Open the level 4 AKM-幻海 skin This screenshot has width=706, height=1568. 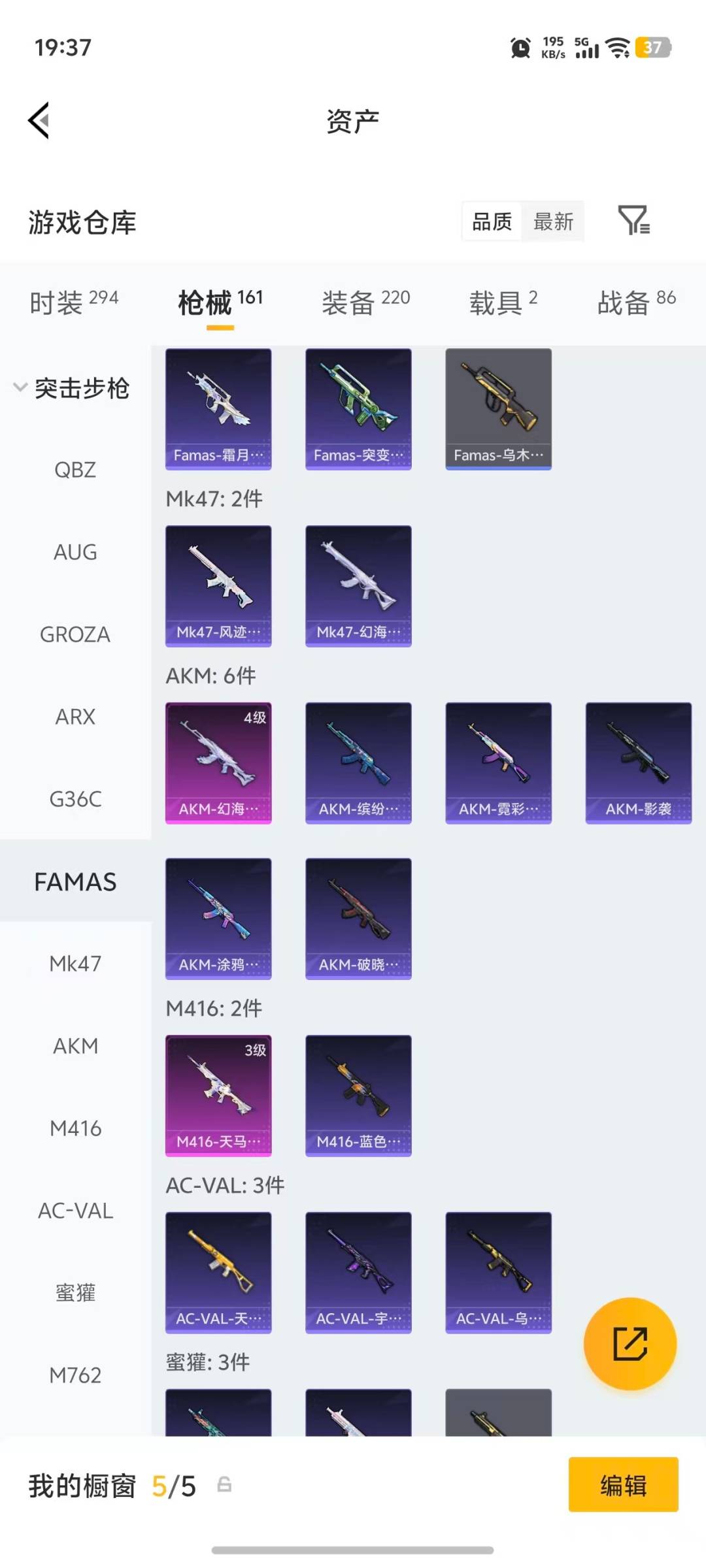click(x=218, y=763)
